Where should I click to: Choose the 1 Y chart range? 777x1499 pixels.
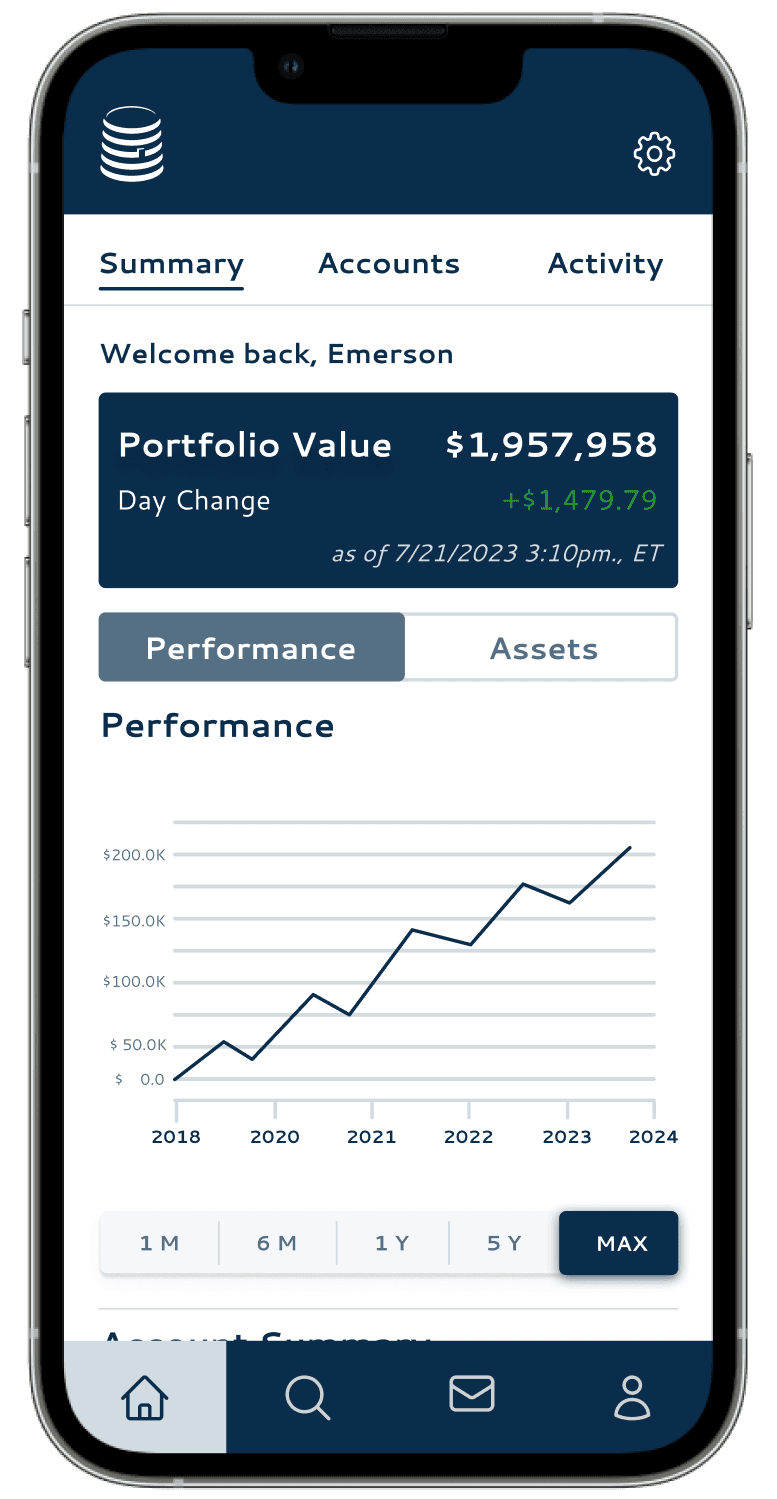pyautogui.click(x=392, y=1243)
